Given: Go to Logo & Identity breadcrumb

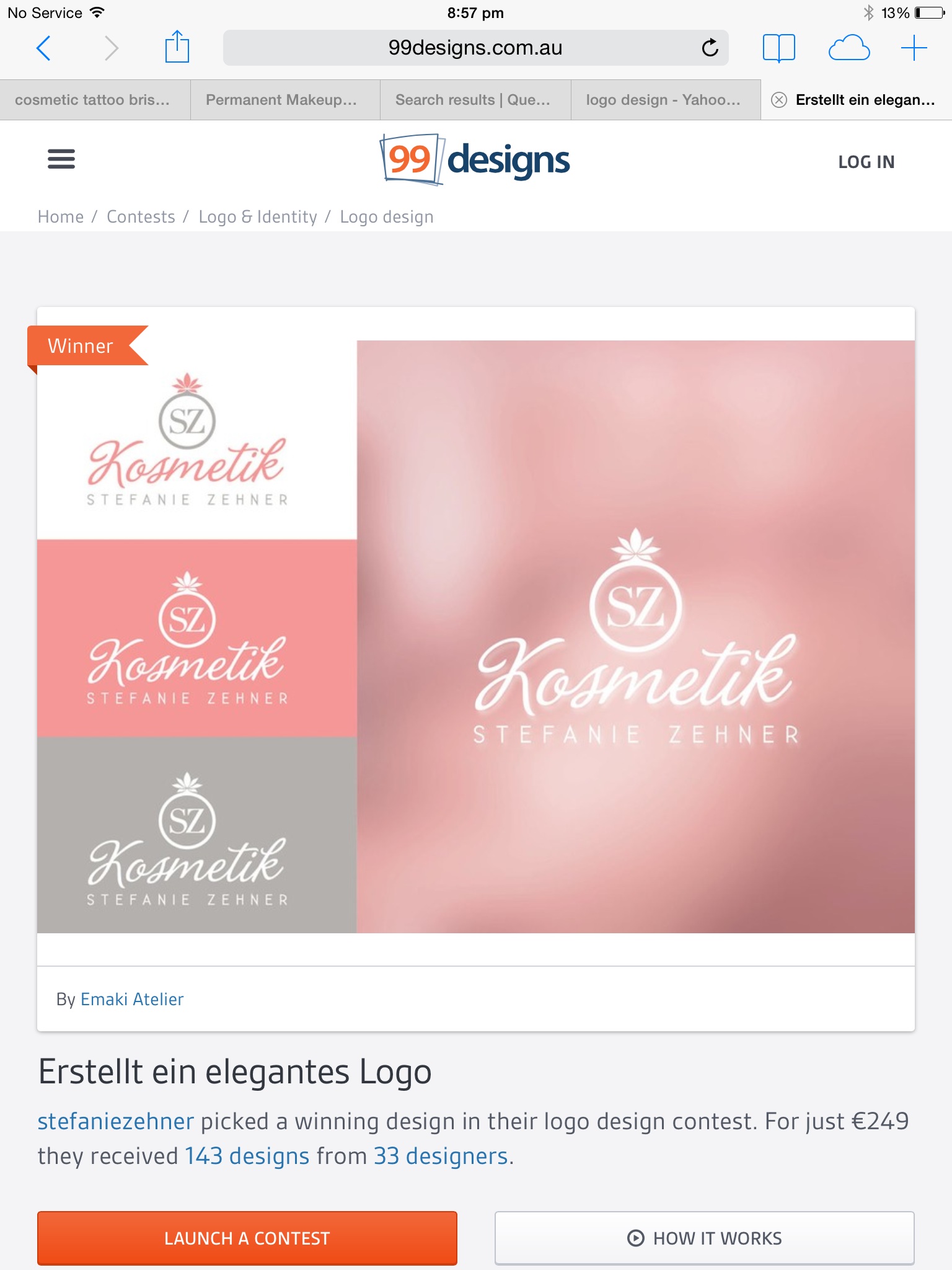Looking at the screenshot, I should (x=257, y=217).
